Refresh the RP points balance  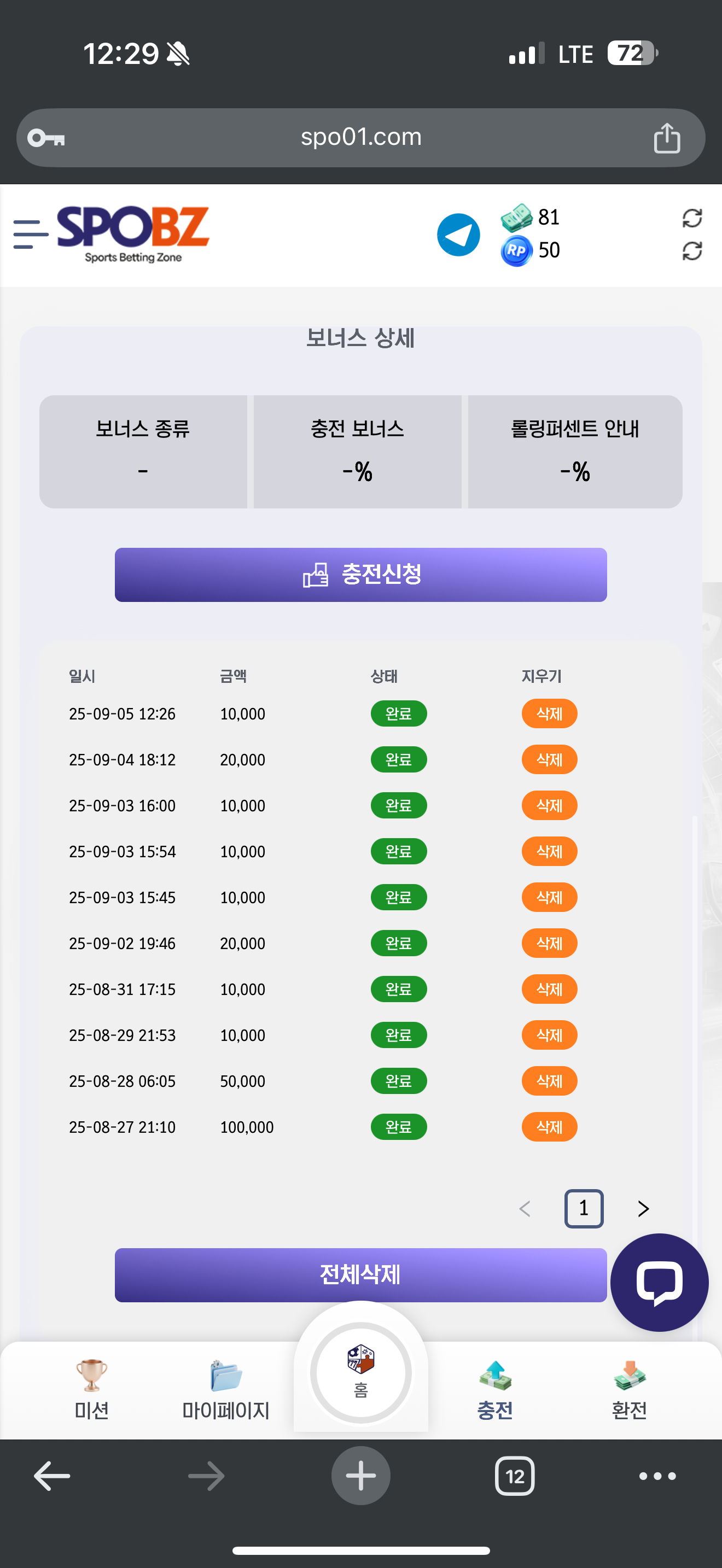pos(691,251)
